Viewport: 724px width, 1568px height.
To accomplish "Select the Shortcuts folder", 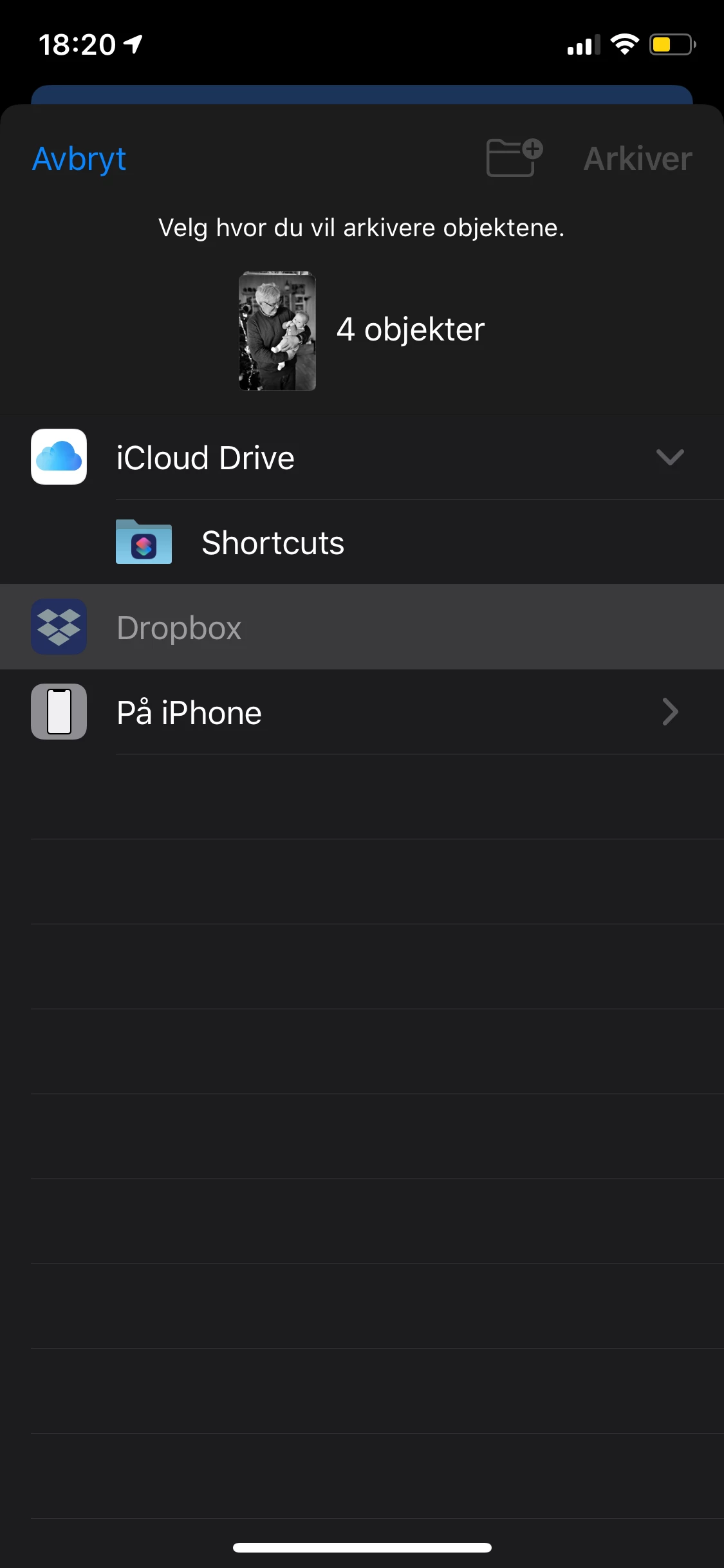I will pos(273,543).
